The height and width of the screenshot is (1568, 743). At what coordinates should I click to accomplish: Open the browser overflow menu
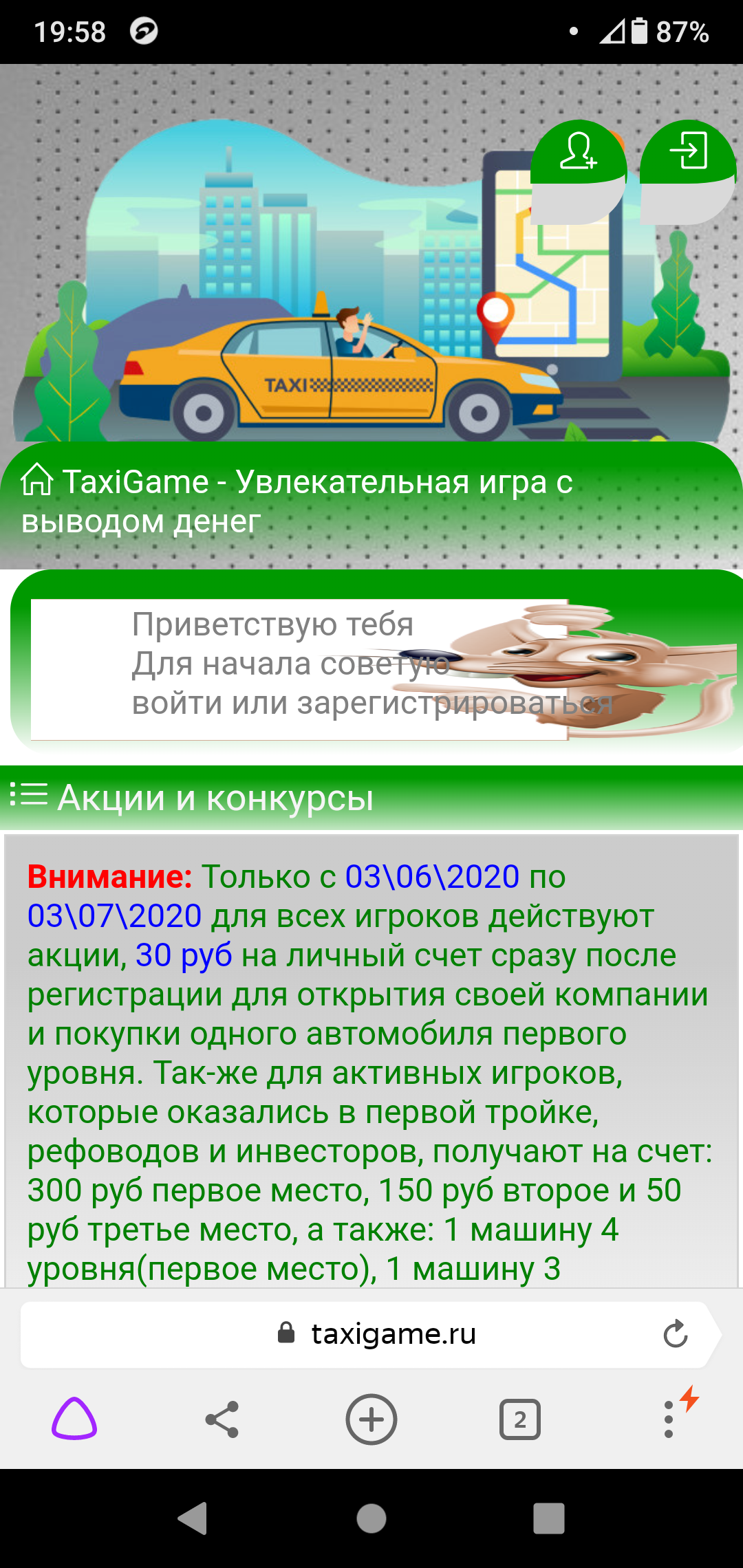pos(669,1419)
